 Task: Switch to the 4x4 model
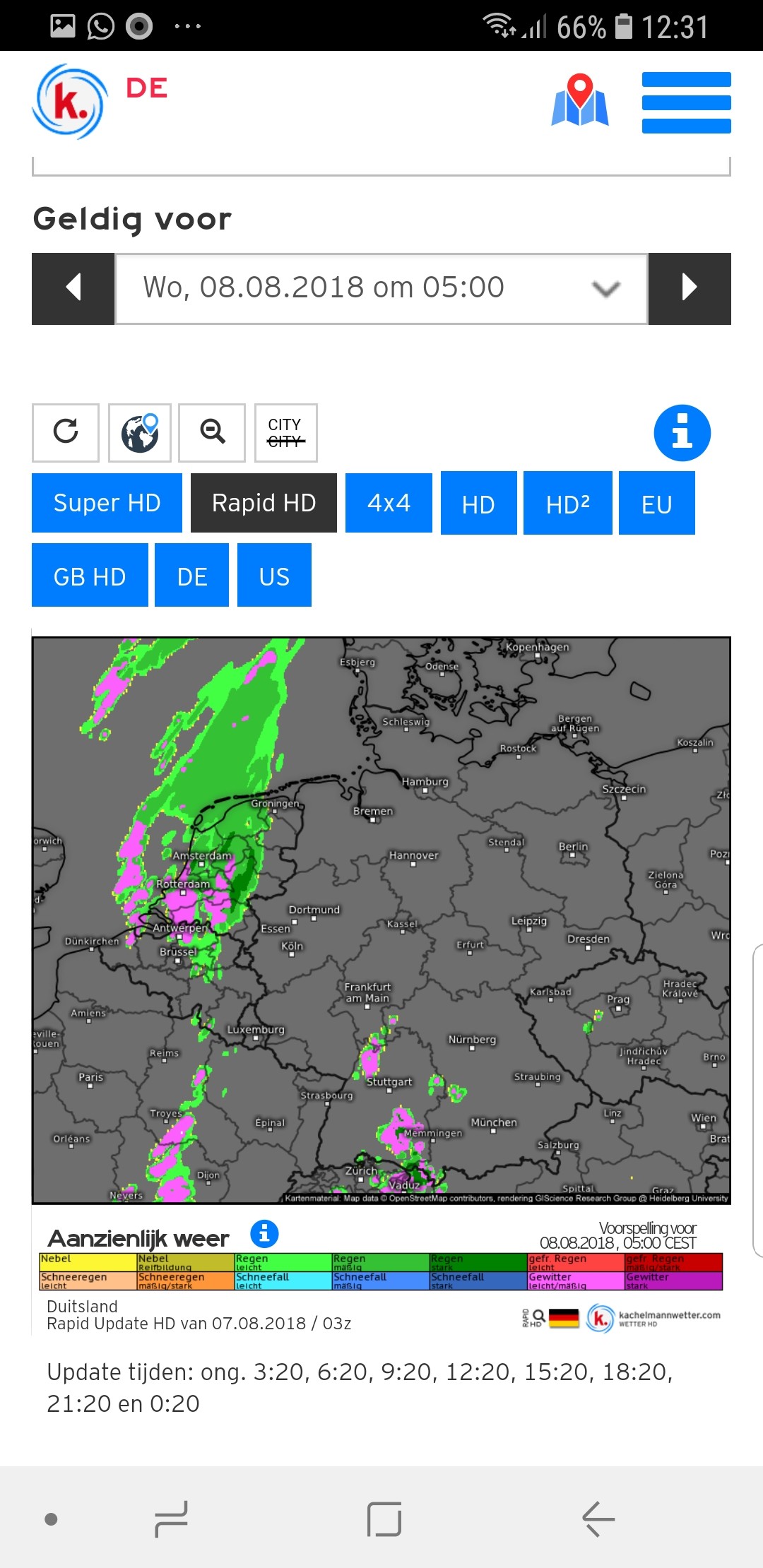coord(389,503)
